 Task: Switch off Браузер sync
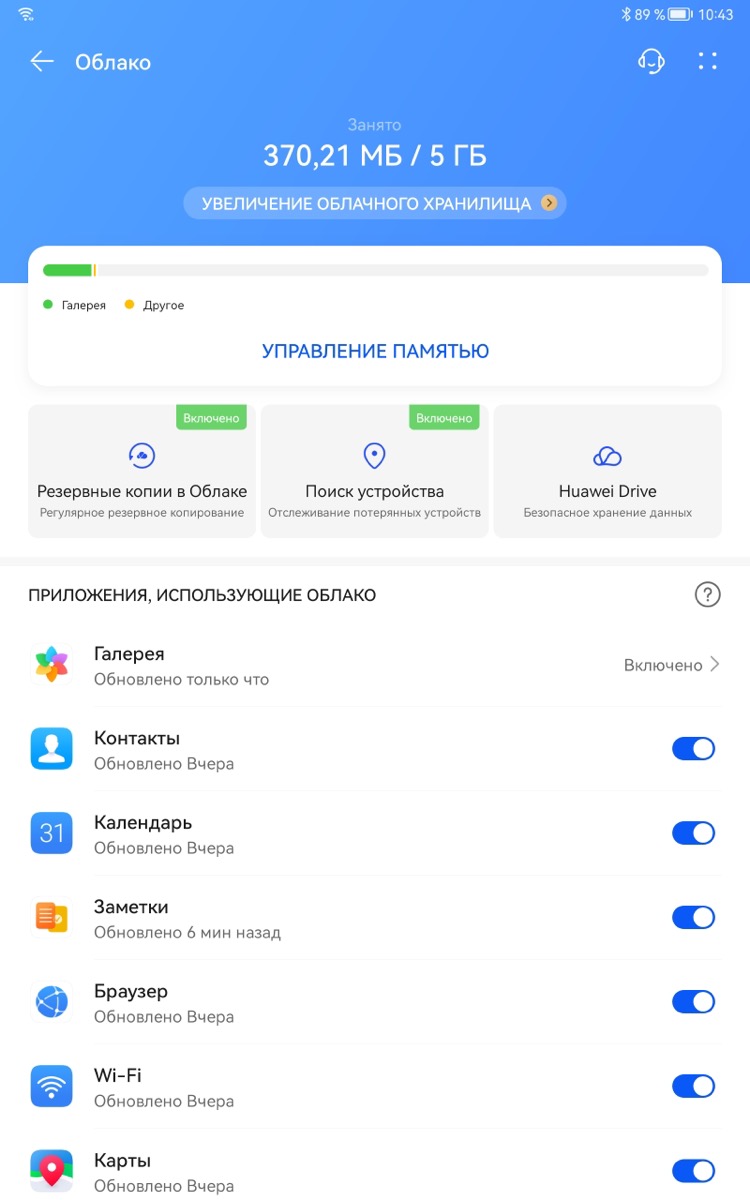(693, 1002)
